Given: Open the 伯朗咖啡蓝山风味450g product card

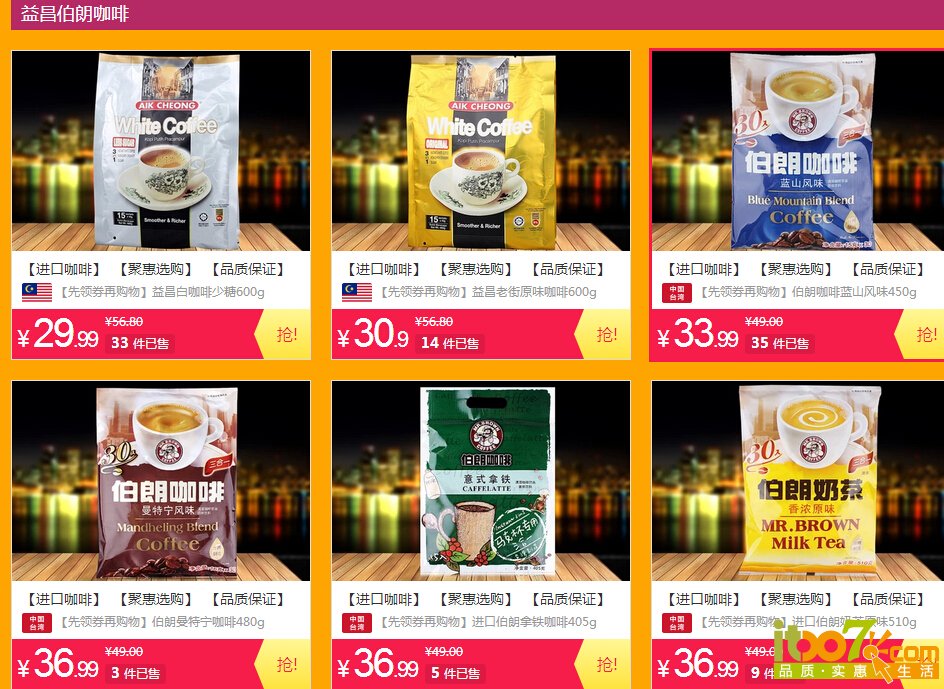Looking at the screenshot, I should point(797,151).
